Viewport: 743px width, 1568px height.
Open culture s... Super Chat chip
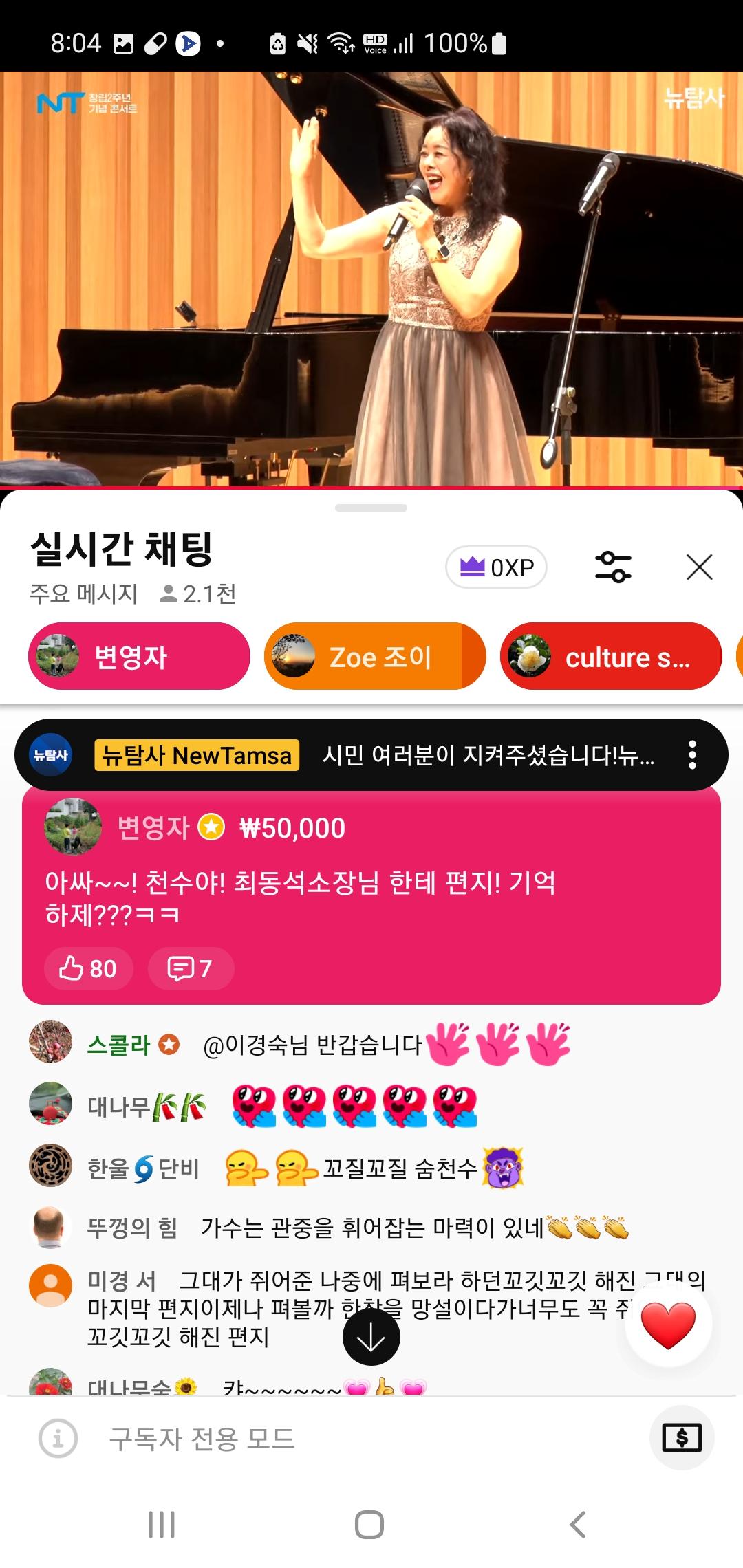click(611, 657)
